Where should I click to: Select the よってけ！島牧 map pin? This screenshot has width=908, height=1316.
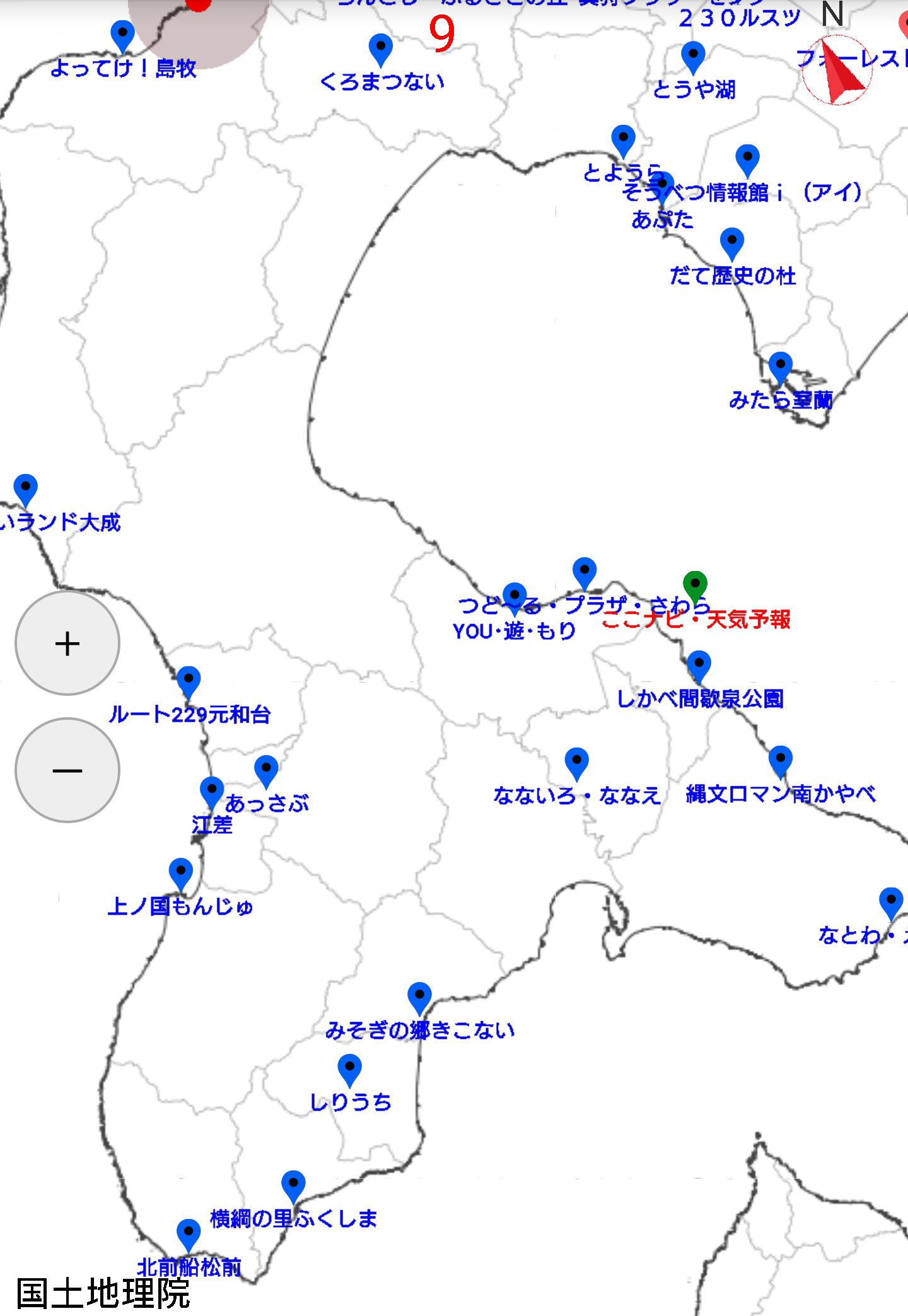click(122, 30)
